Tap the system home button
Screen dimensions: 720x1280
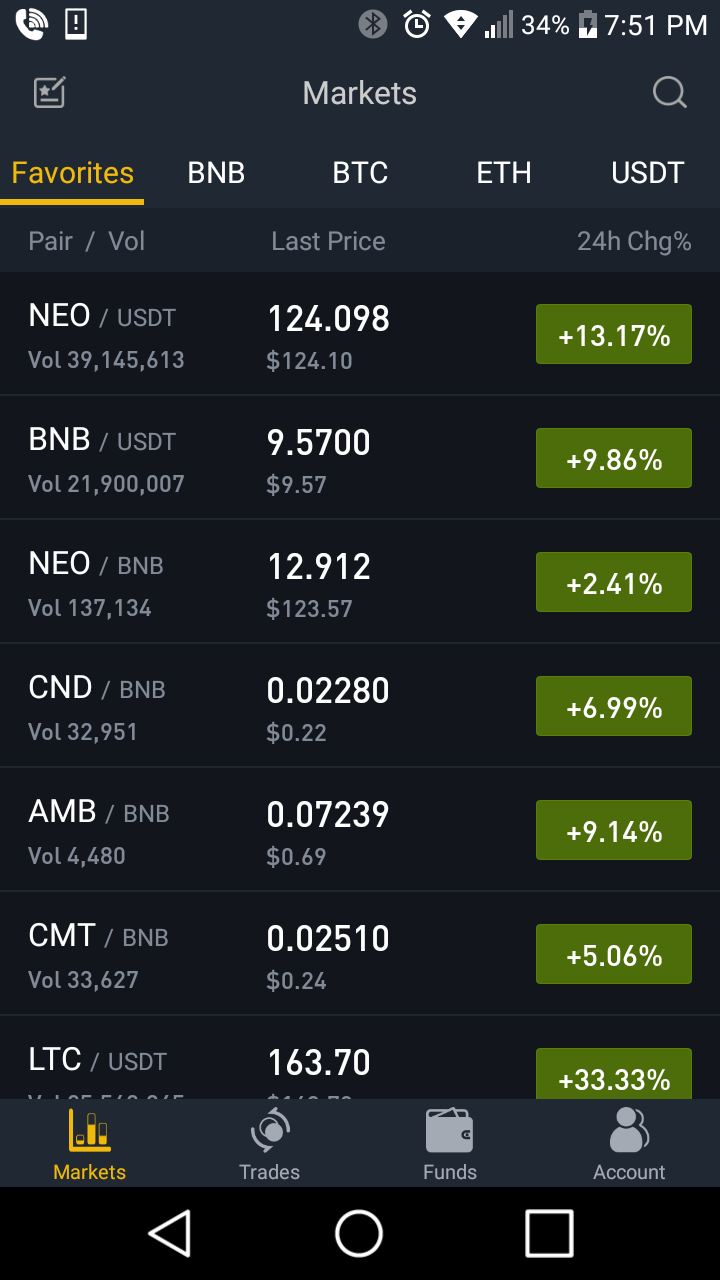pyautogui.click(x=359, y=1233)
